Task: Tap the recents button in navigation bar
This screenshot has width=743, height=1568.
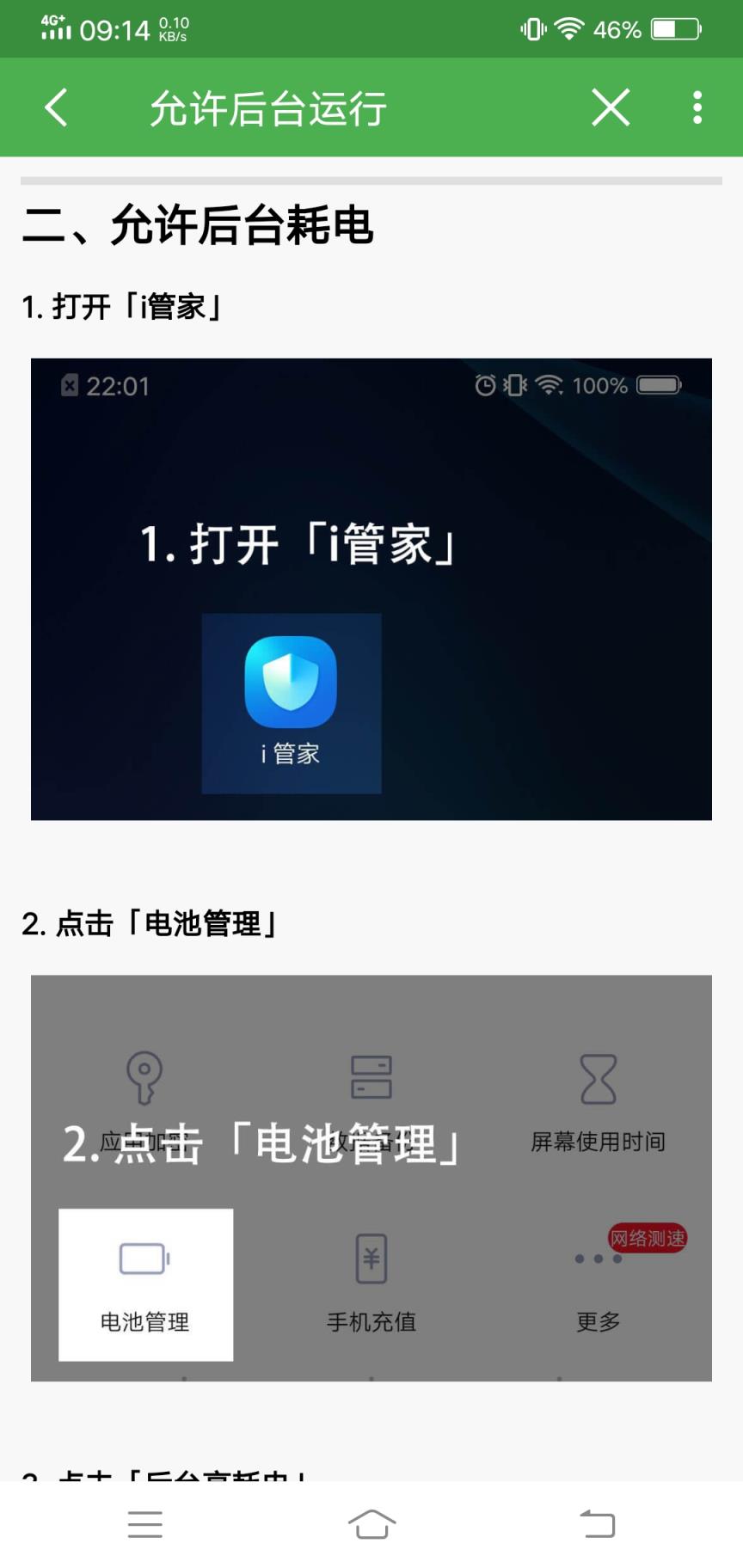Action: [144, 1522]
